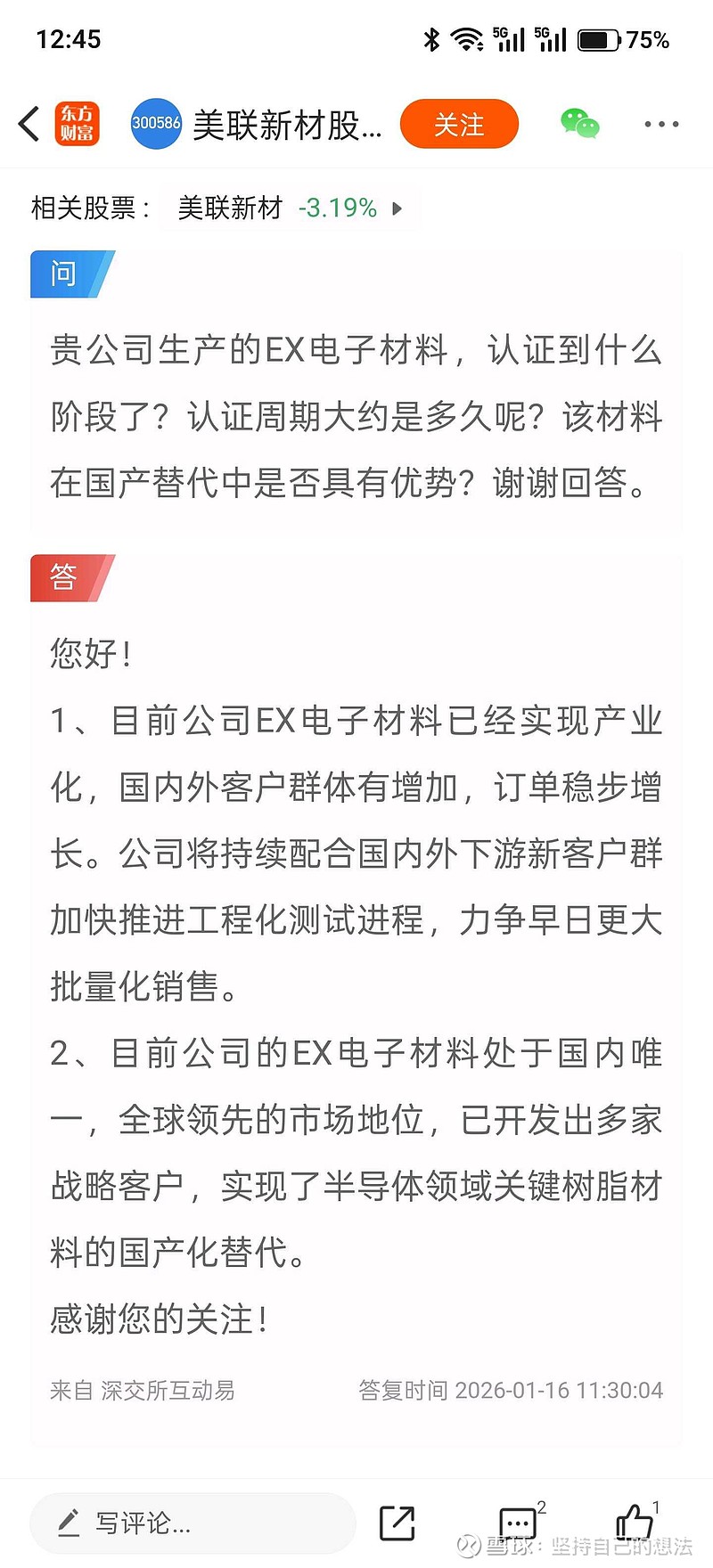Tap the Wi-Fi status icon

[x=466, y=37]
